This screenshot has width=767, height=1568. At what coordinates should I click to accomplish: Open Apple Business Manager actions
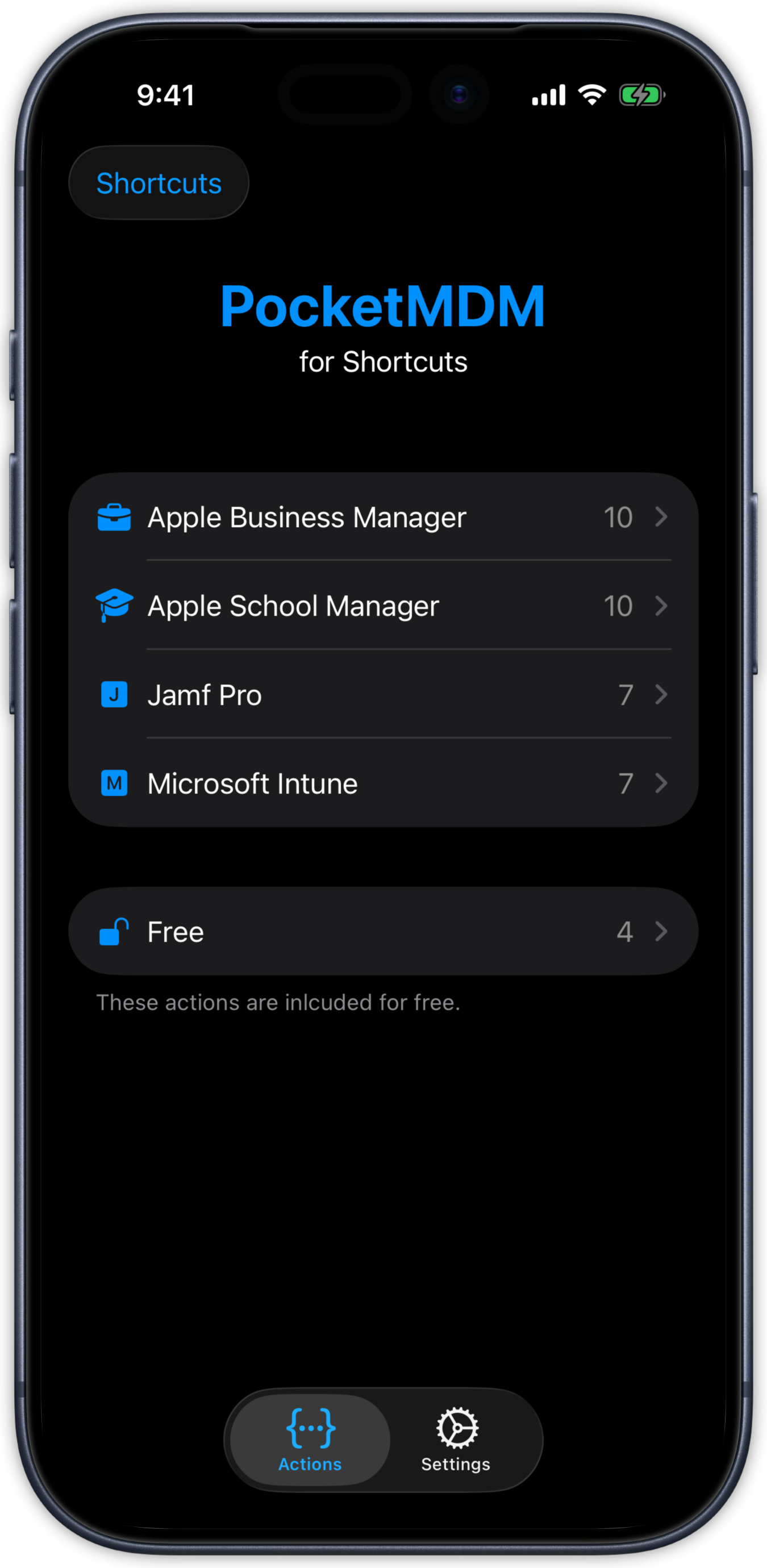coord(383,518)
